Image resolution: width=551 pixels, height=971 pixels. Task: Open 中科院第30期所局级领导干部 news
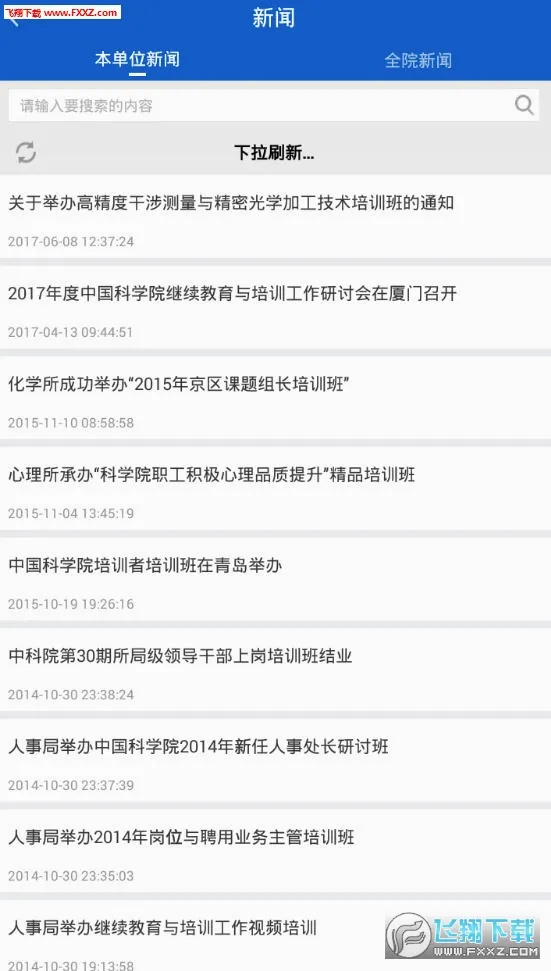(276, 669)
